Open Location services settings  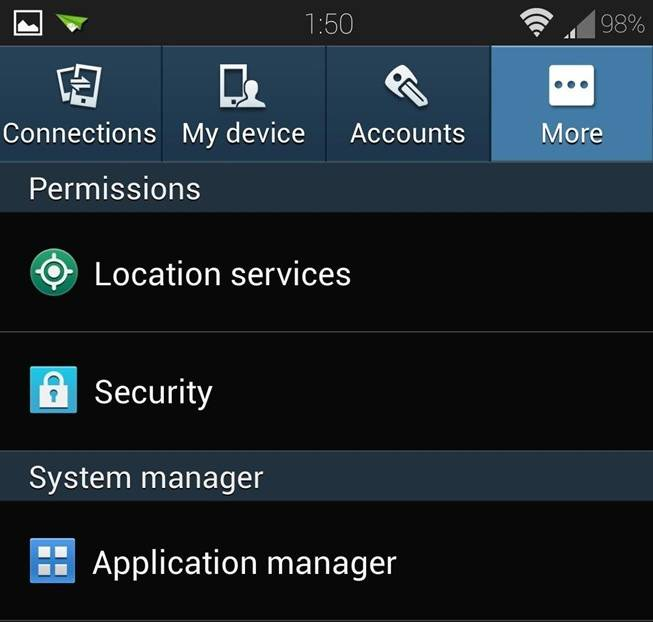(x=222, y=274)
